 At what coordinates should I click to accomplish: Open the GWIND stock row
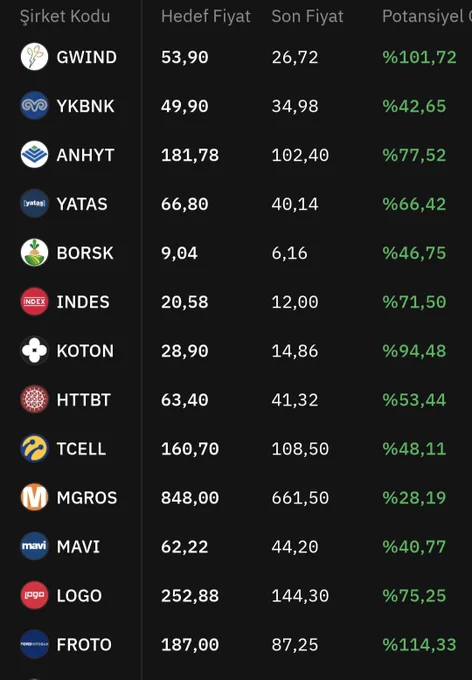236,57
